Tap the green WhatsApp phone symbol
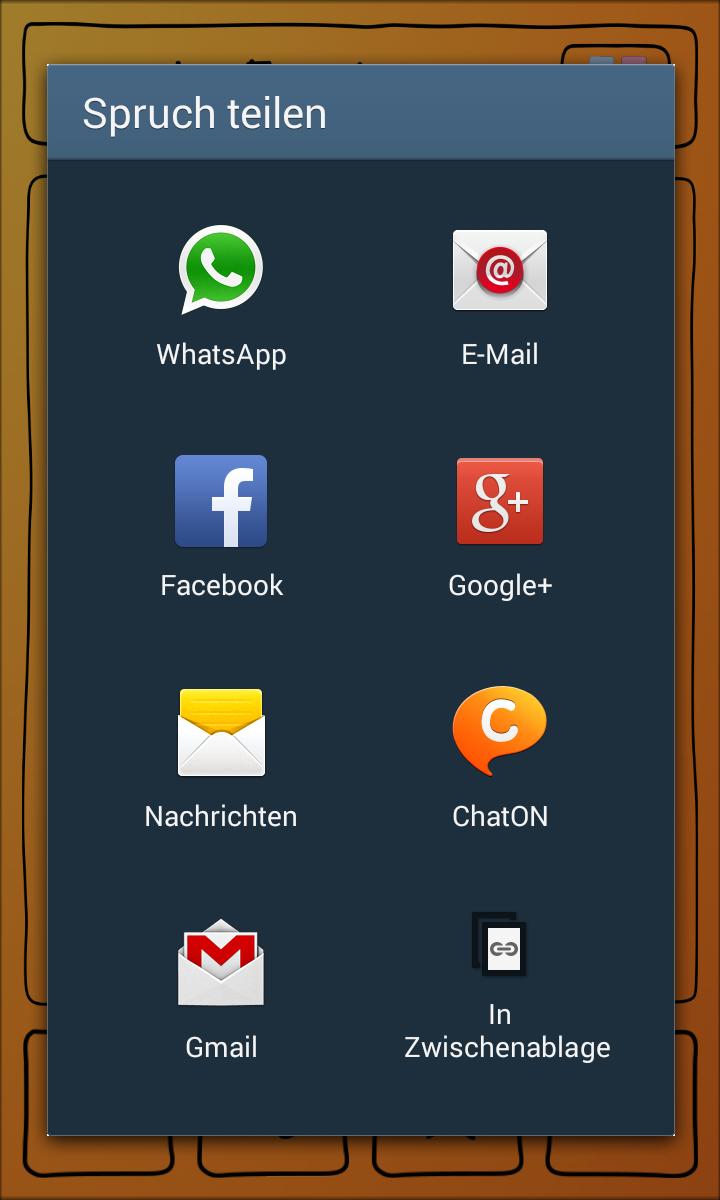This screenshot has width=720, height=1200. (221, 270)
